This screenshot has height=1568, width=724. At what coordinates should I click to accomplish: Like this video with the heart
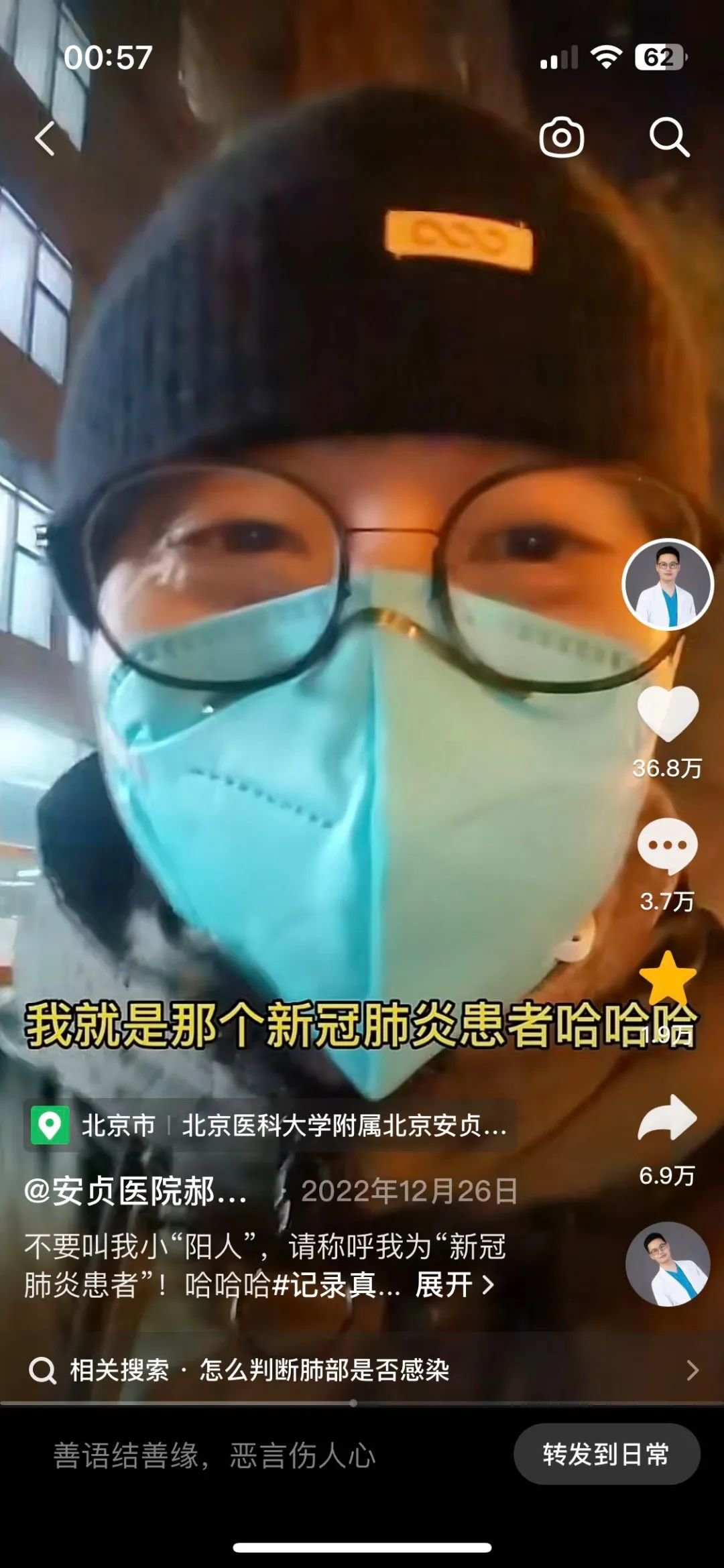668,715
